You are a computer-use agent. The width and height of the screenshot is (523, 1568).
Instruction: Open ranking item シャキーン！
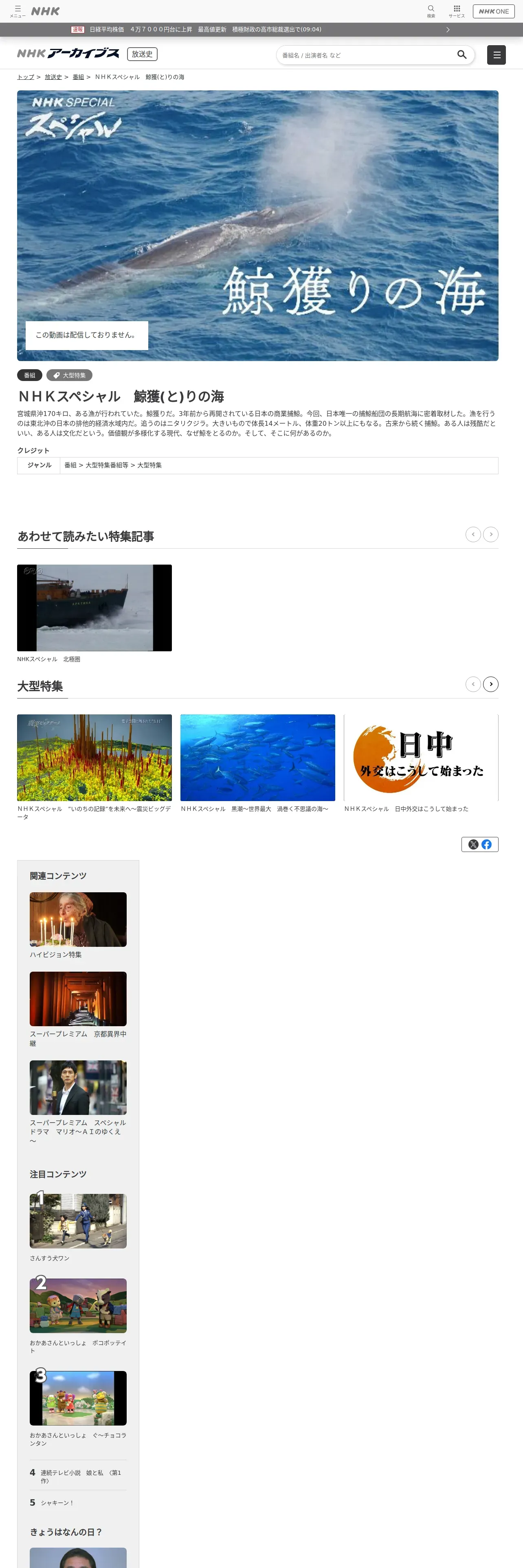(57, 1503)
